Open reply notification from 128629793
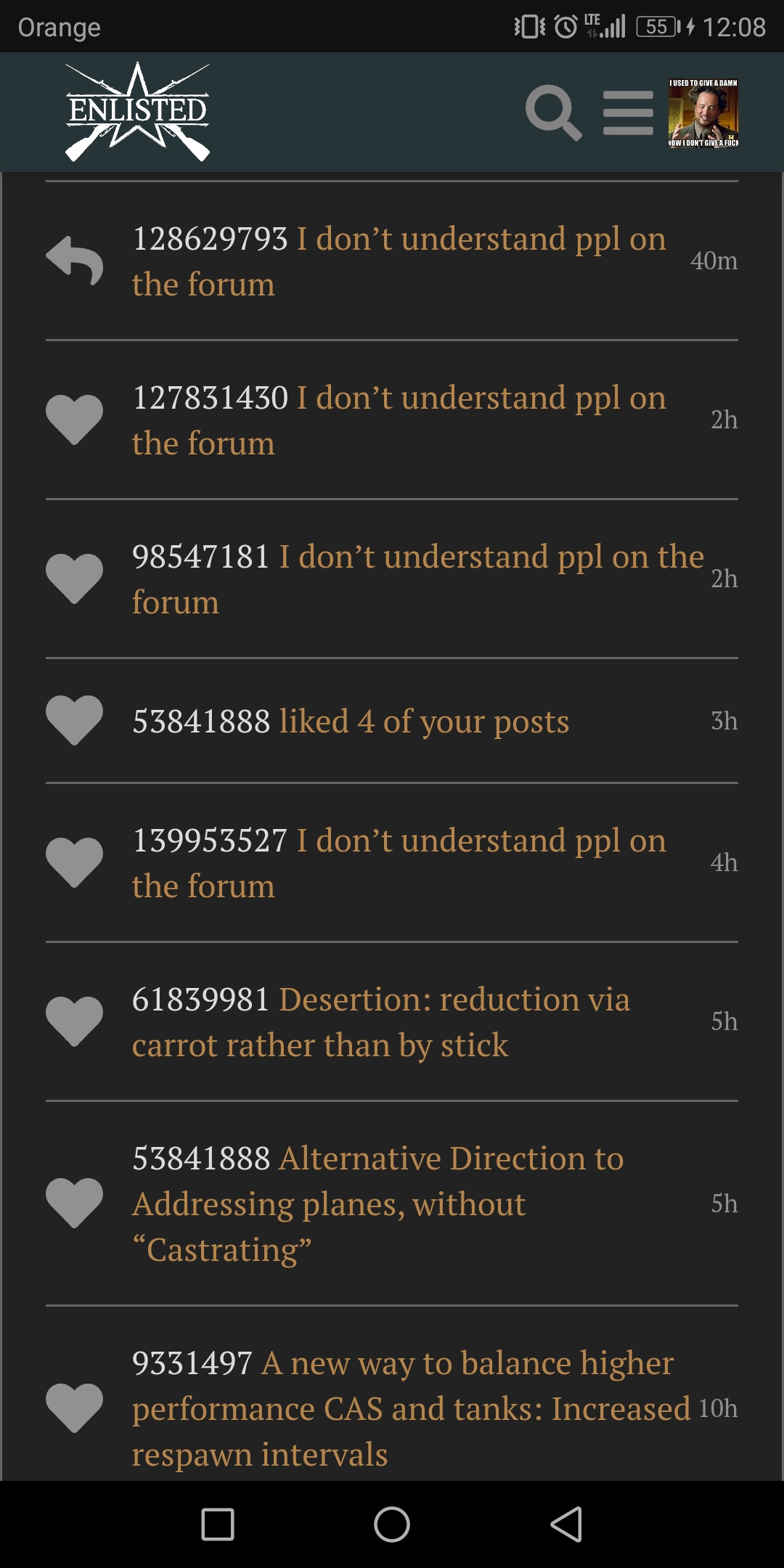784x1568 pixels. tap(392, 261)
